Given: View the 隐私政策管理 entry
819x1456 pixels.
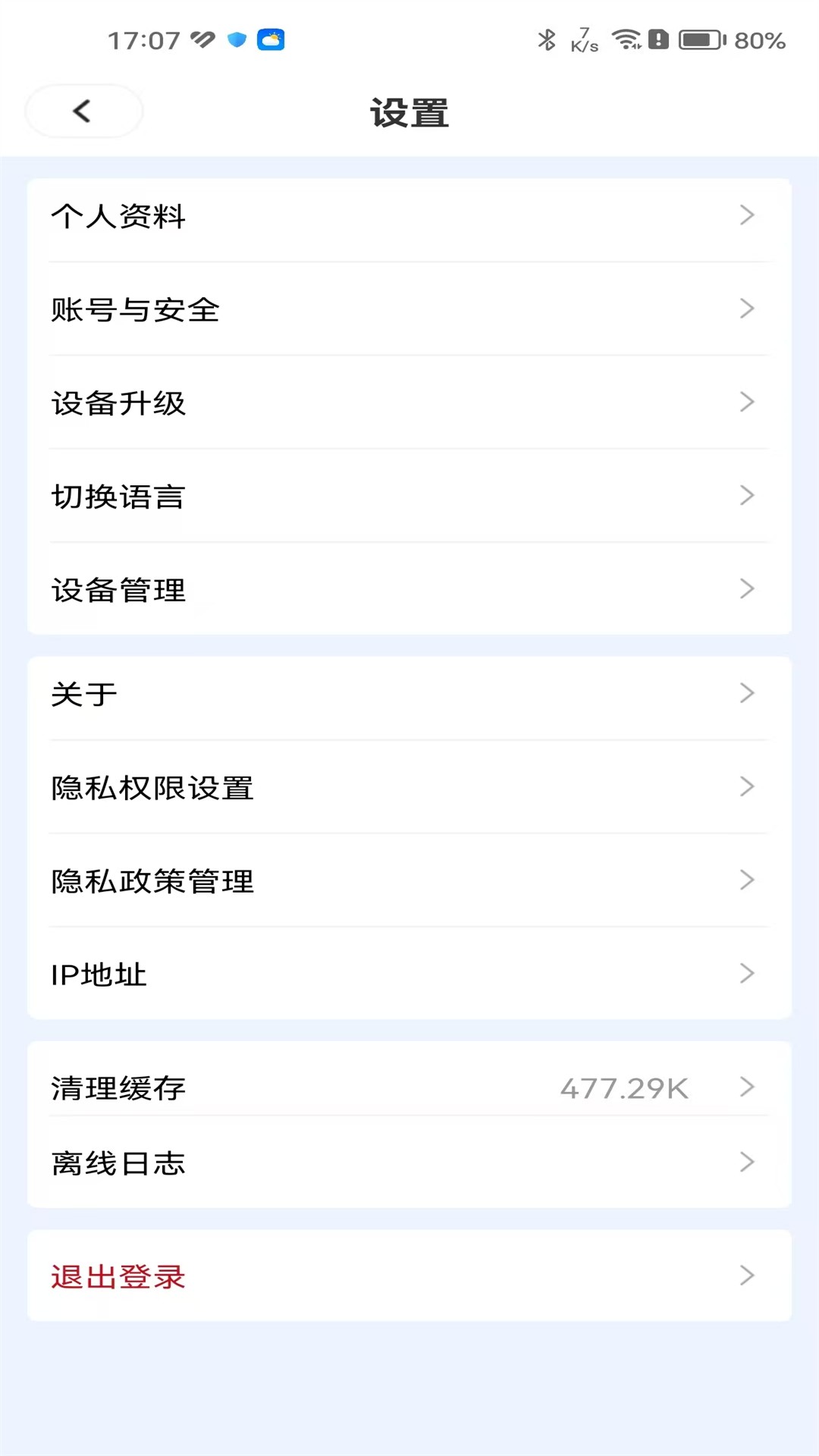Looking at the screenshot, I should click(x=409, y=880).
